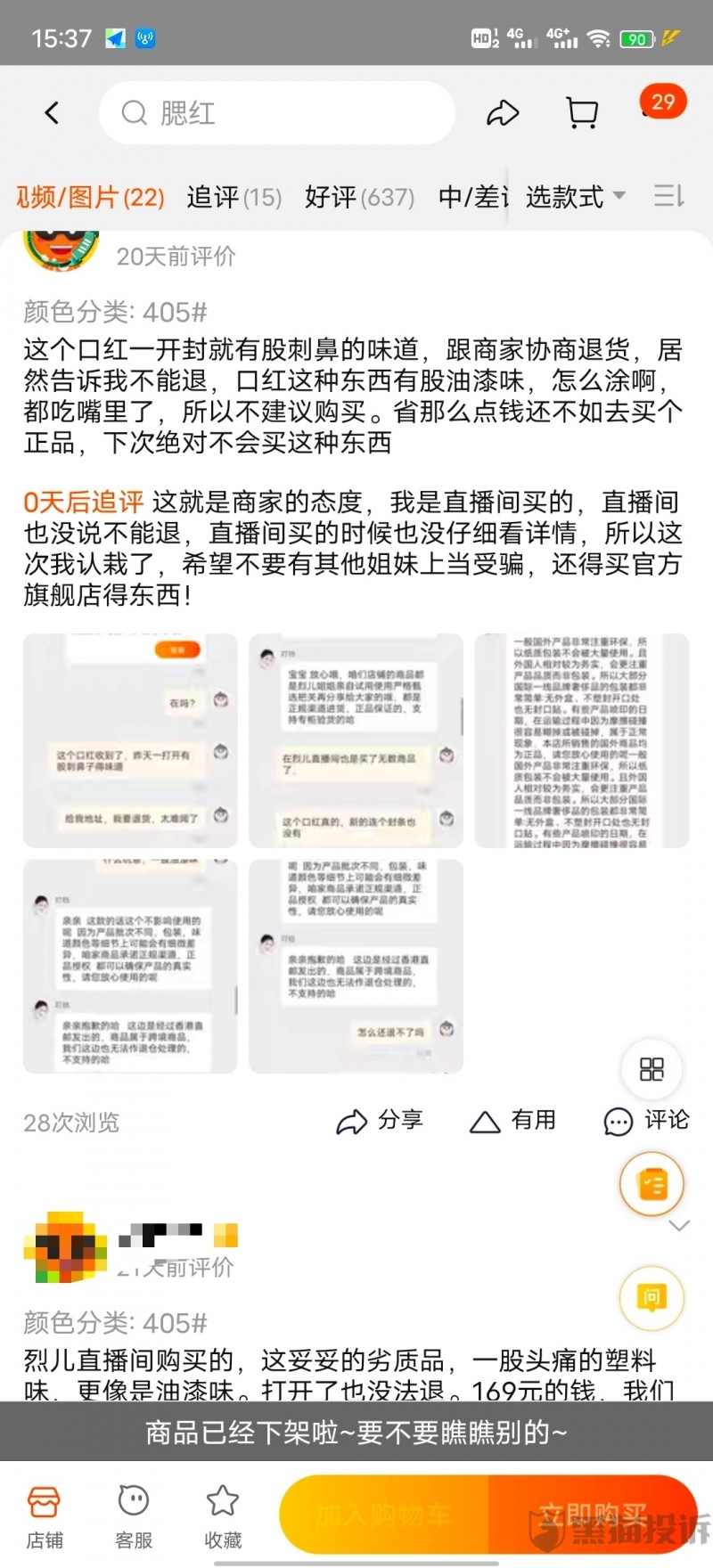Add the product to 收藏 favorites
Viewport: 713px width, 1568px height.
click(223, 1516)
